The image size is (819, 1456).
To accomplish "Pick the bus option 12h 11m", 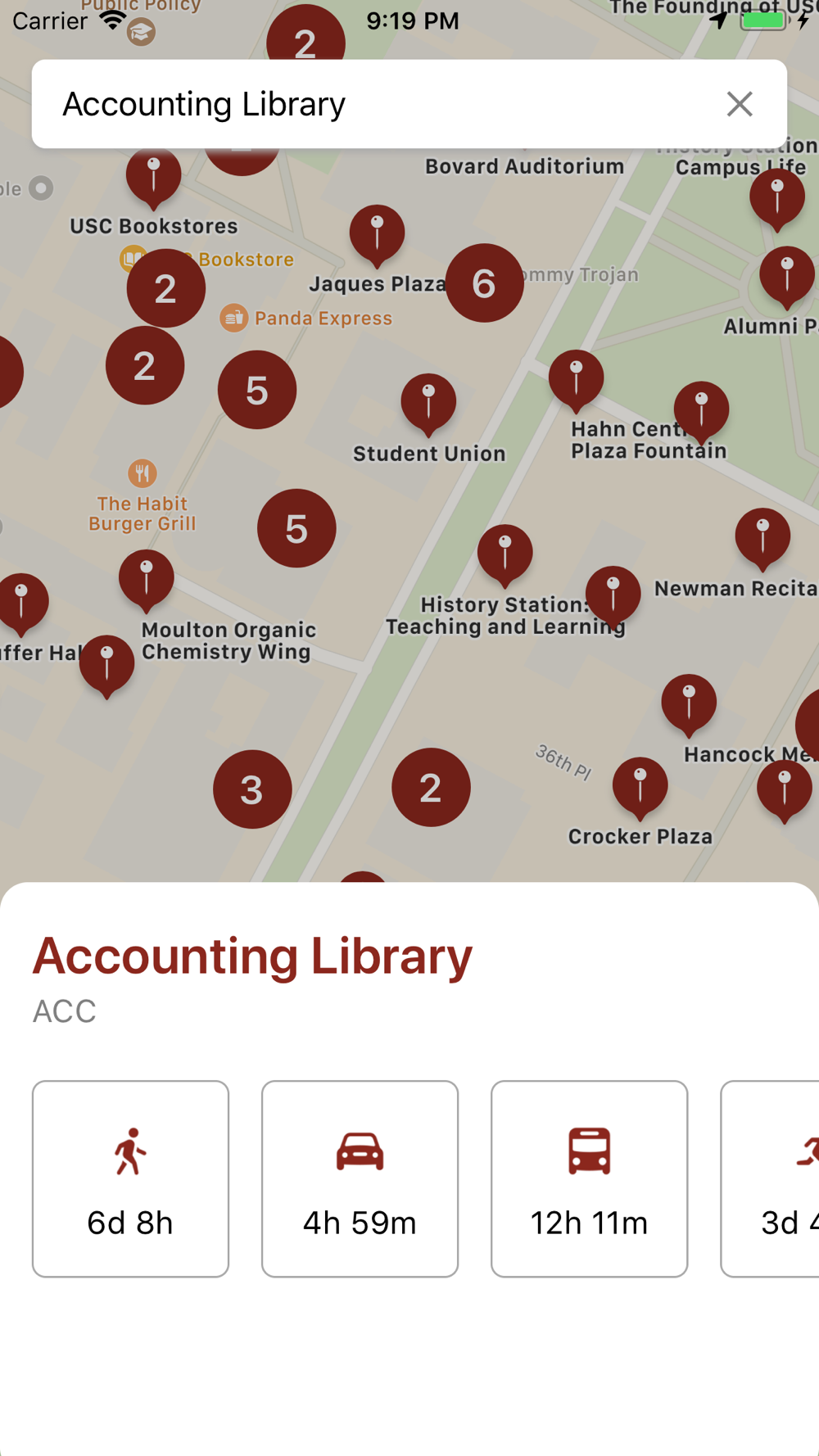I will 589,1178.
